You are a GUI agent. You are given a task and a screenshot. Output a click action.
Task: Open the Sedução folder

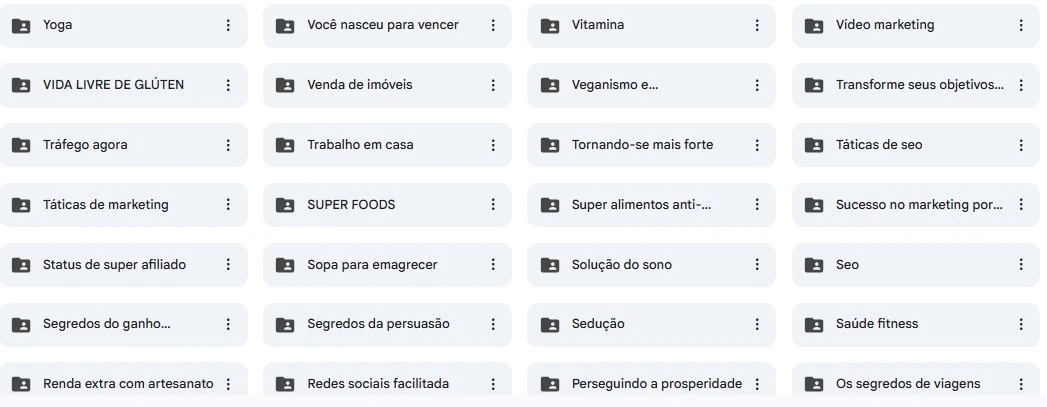coord(598,324)
